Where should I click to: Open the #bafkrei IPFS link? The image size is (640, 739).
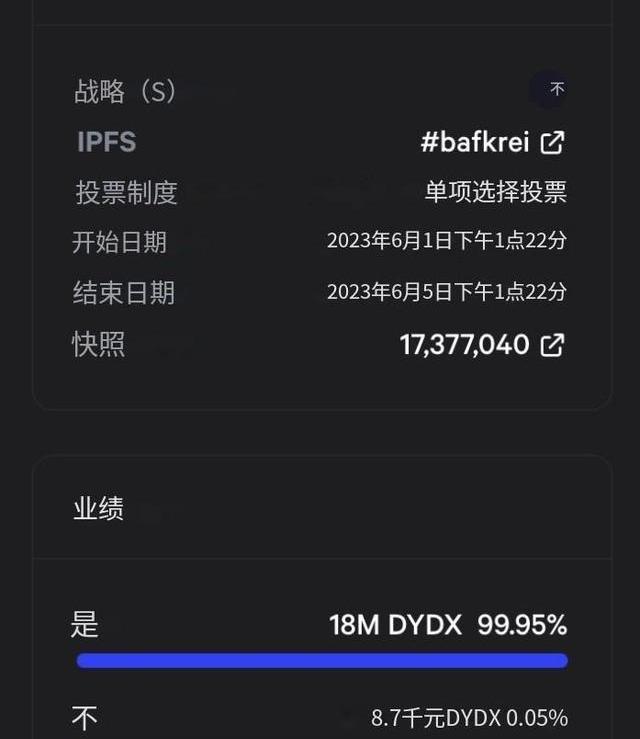[x=493, y=142]
